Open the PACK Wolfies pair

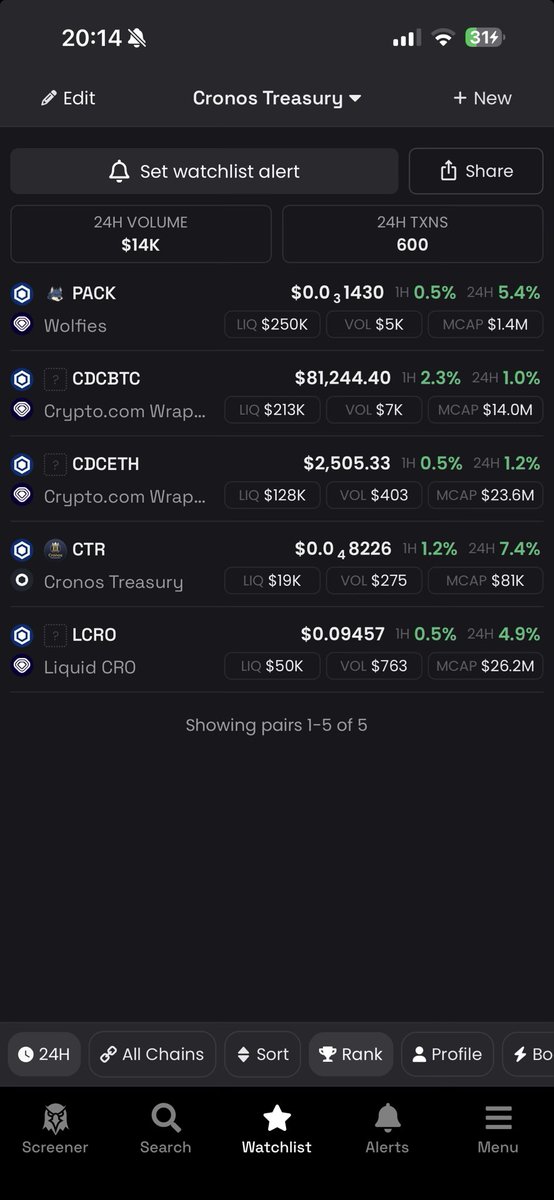[277, 309]
